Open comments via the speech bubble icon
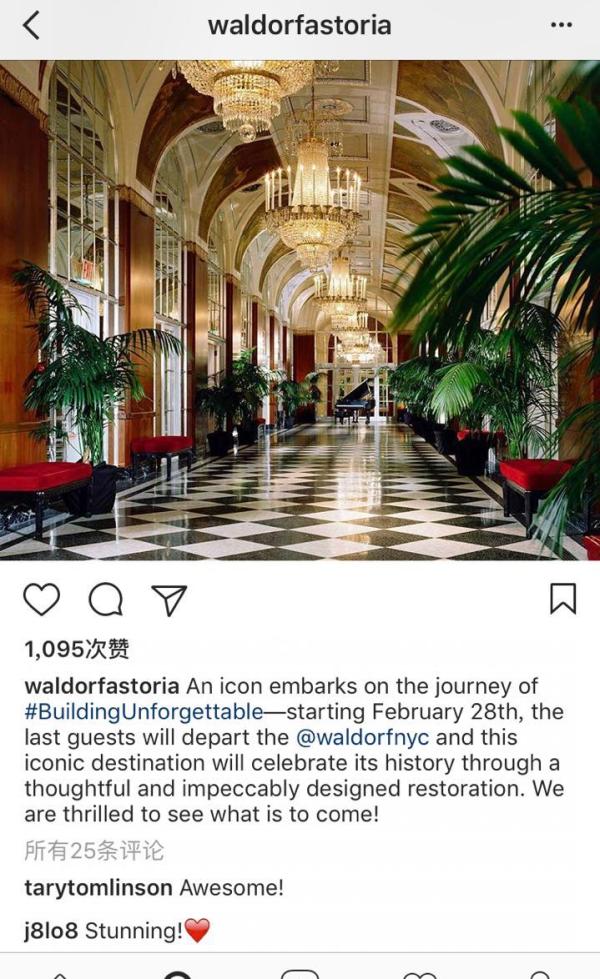600x979 pixels. tap(105, 599)
